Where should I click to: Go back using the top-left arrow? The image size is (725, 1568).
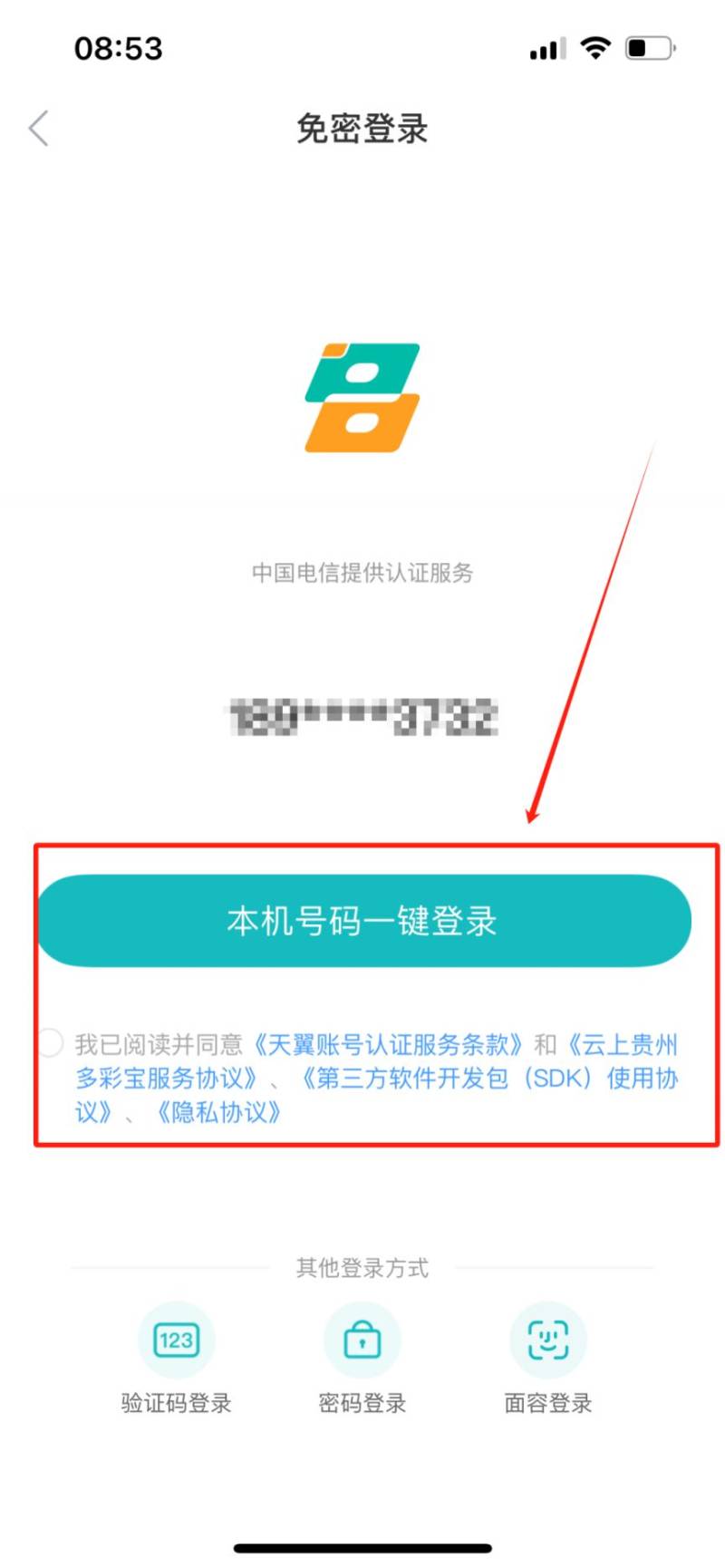coord(38,129)
